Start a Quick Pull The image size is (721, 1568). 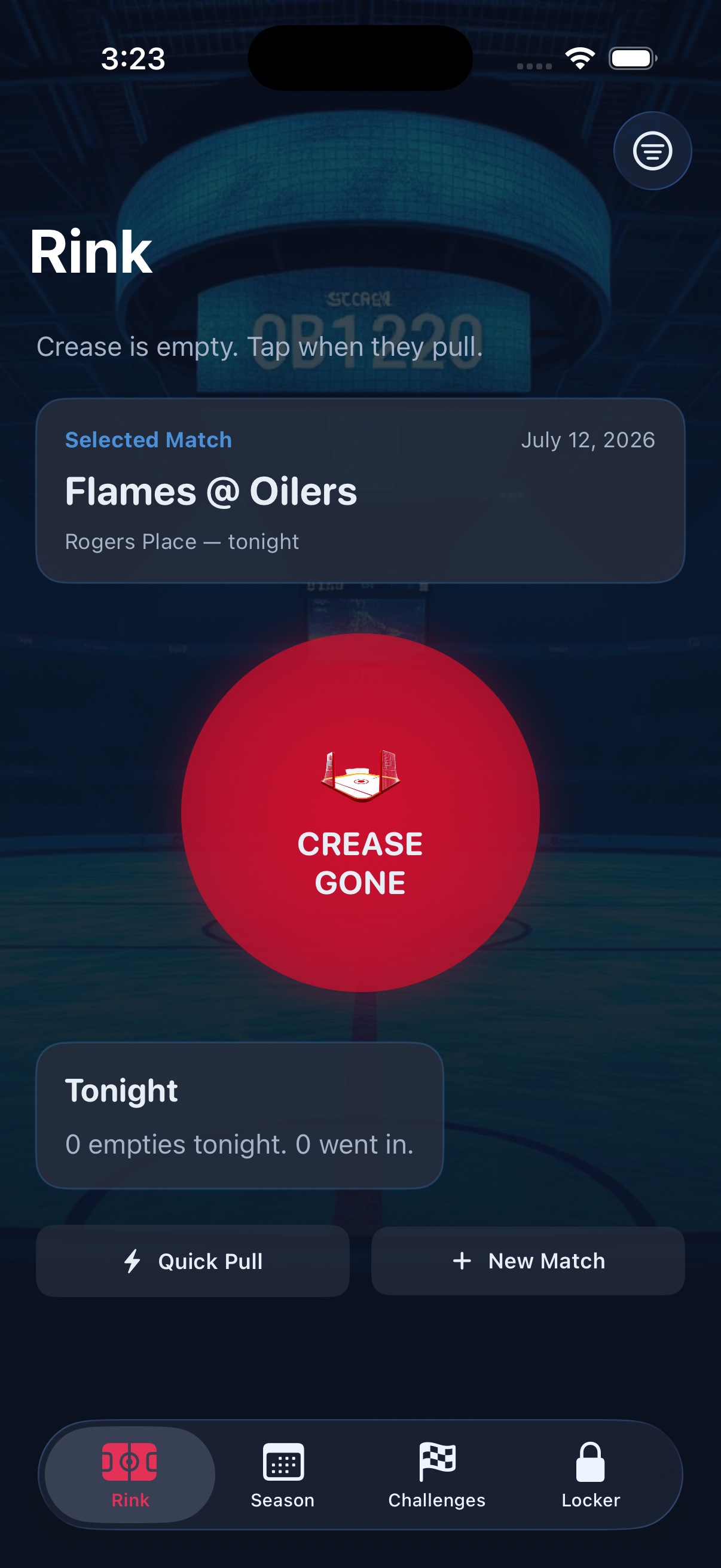tap(193, 1261)
